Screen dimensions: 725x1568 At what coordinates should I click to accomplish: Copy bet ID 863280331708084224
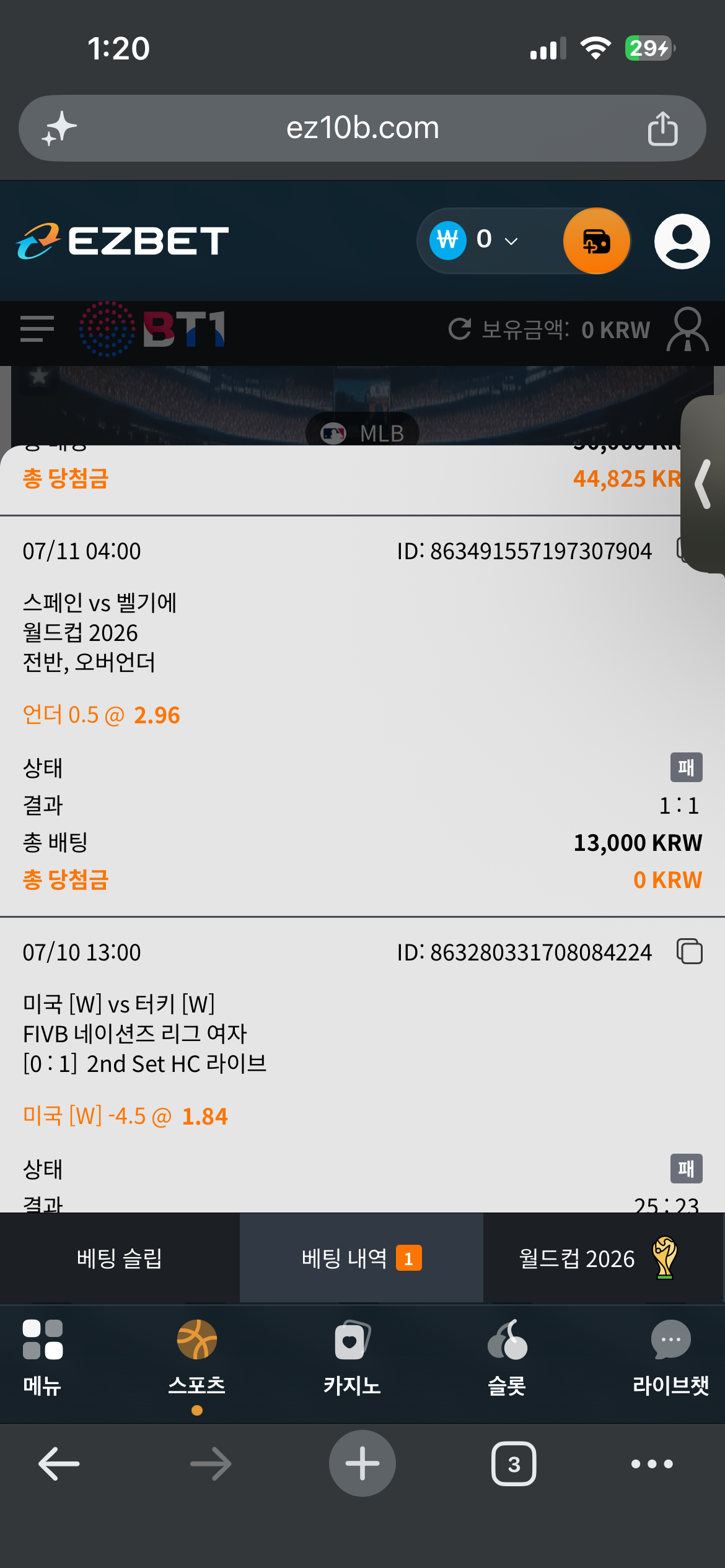(690, 952)
